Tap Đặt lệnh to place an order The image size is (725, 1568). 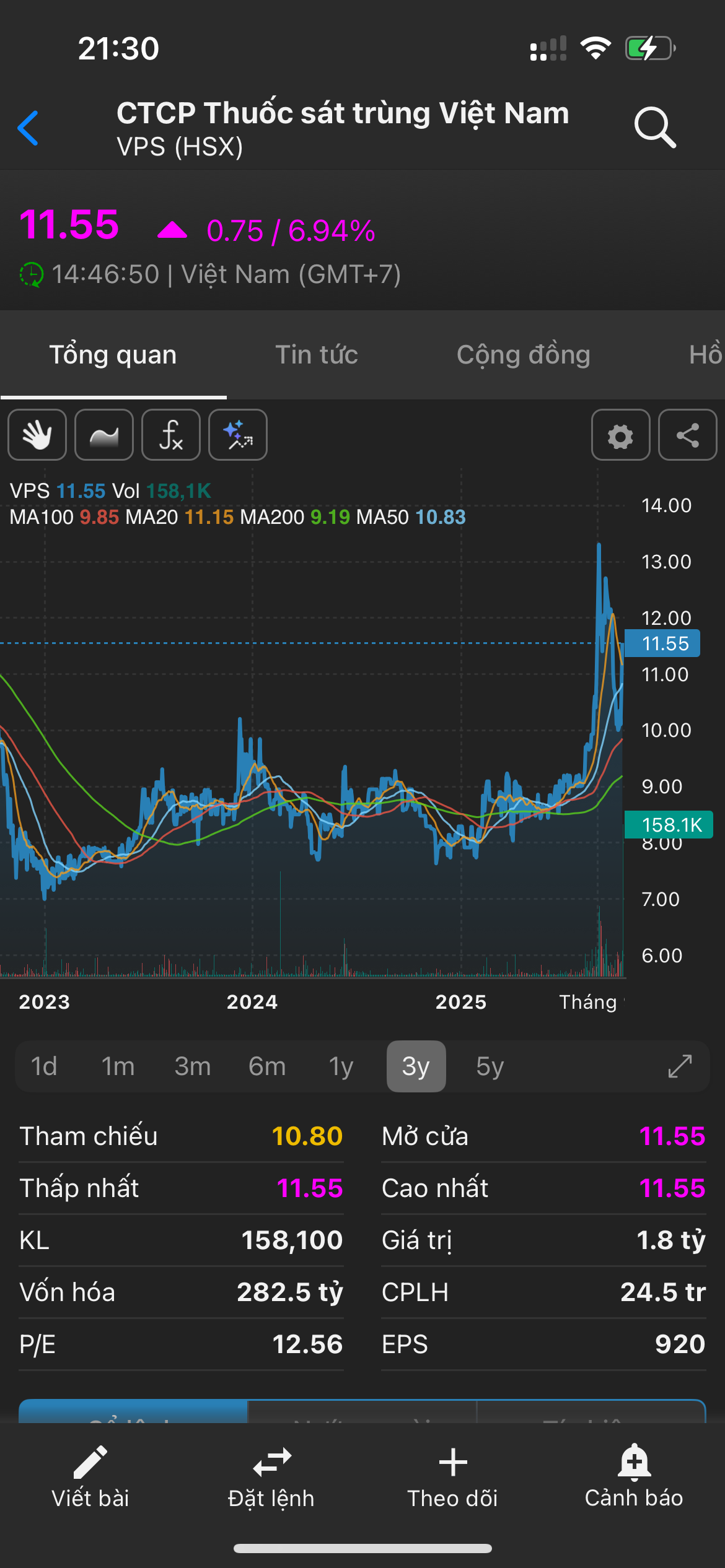point(271,1477)
